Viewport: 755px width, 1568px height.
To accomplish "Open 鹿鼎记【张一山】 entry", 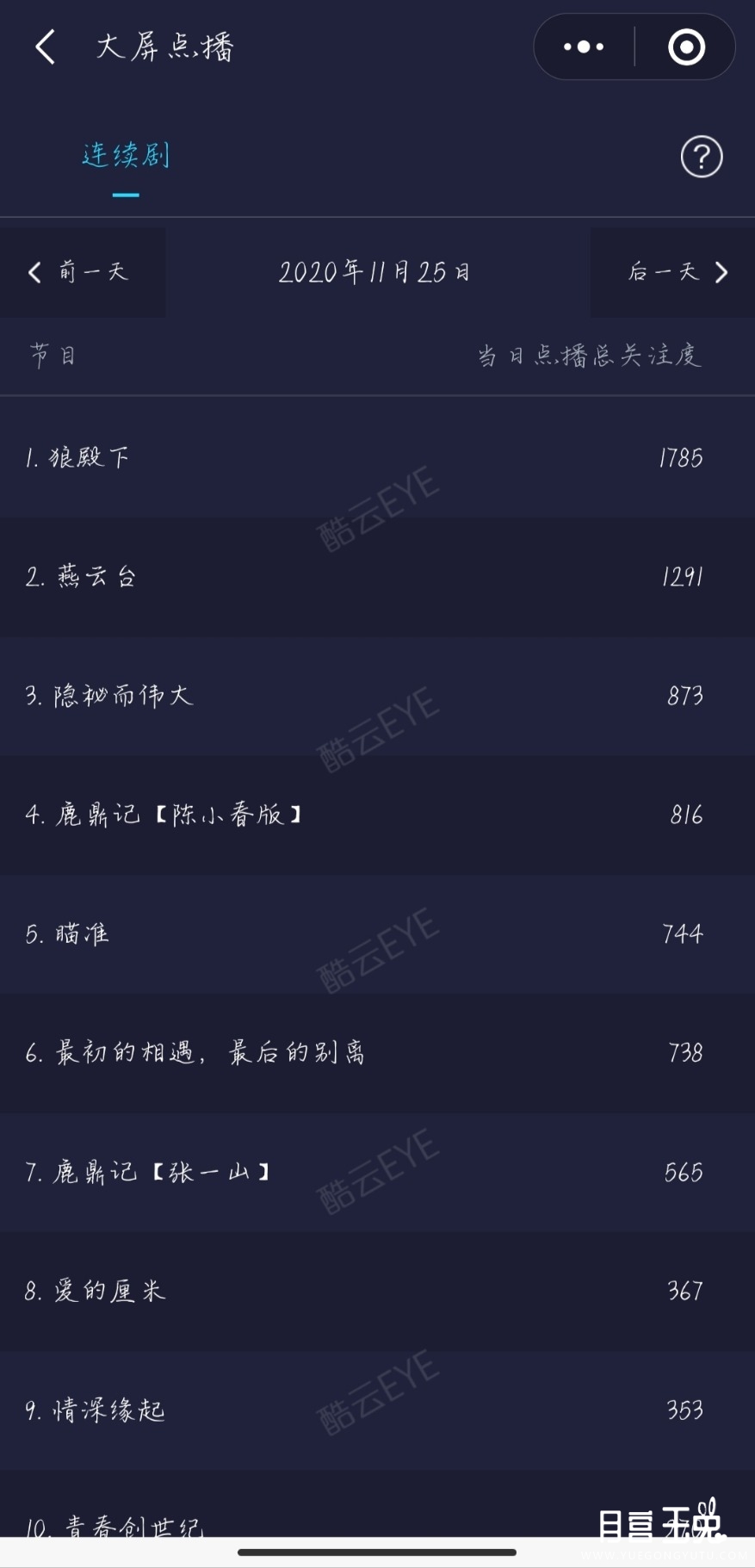I will [x=377, y=1172].
